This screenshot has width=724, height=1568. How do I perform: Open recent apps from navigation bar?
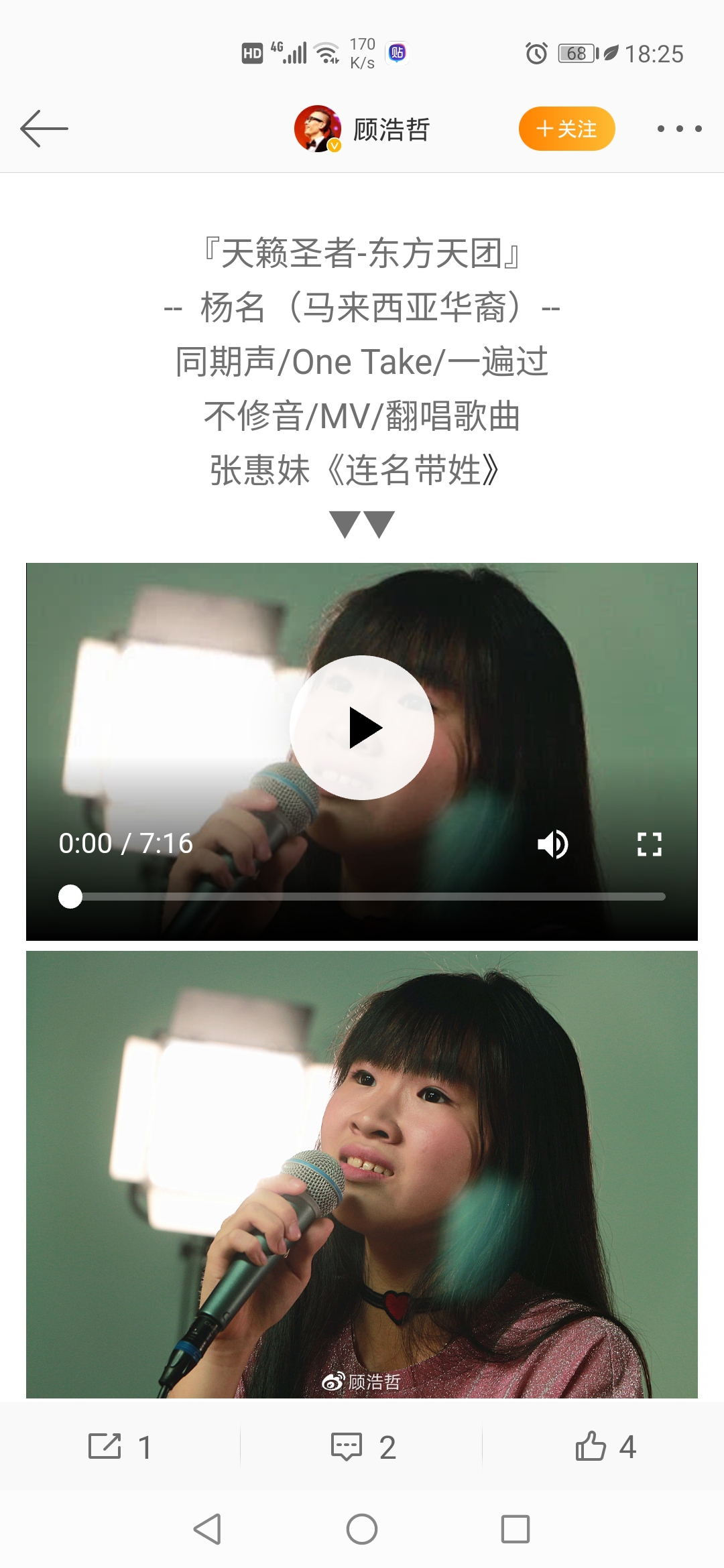click(x=516, y=1530)
